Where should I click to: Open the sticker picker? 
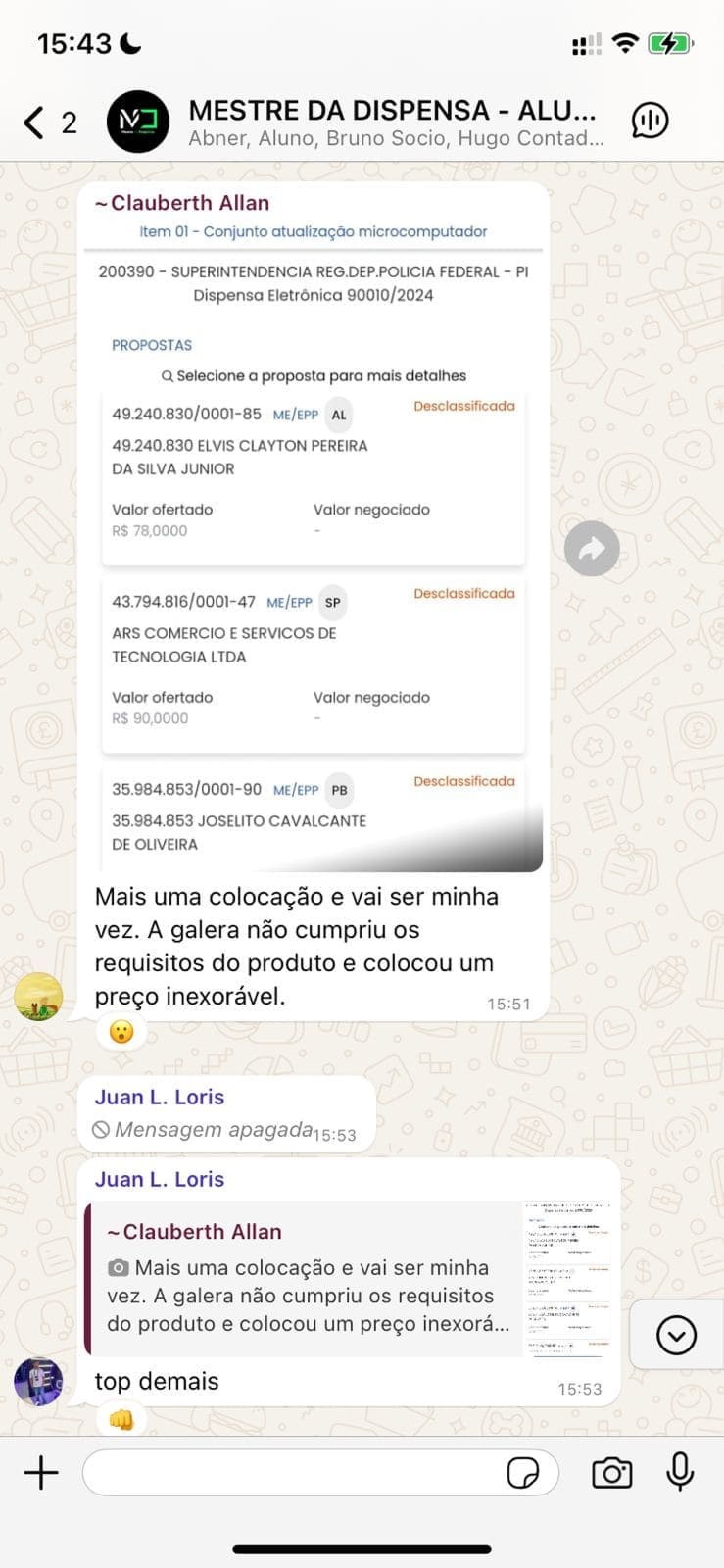click(523, 1473)
